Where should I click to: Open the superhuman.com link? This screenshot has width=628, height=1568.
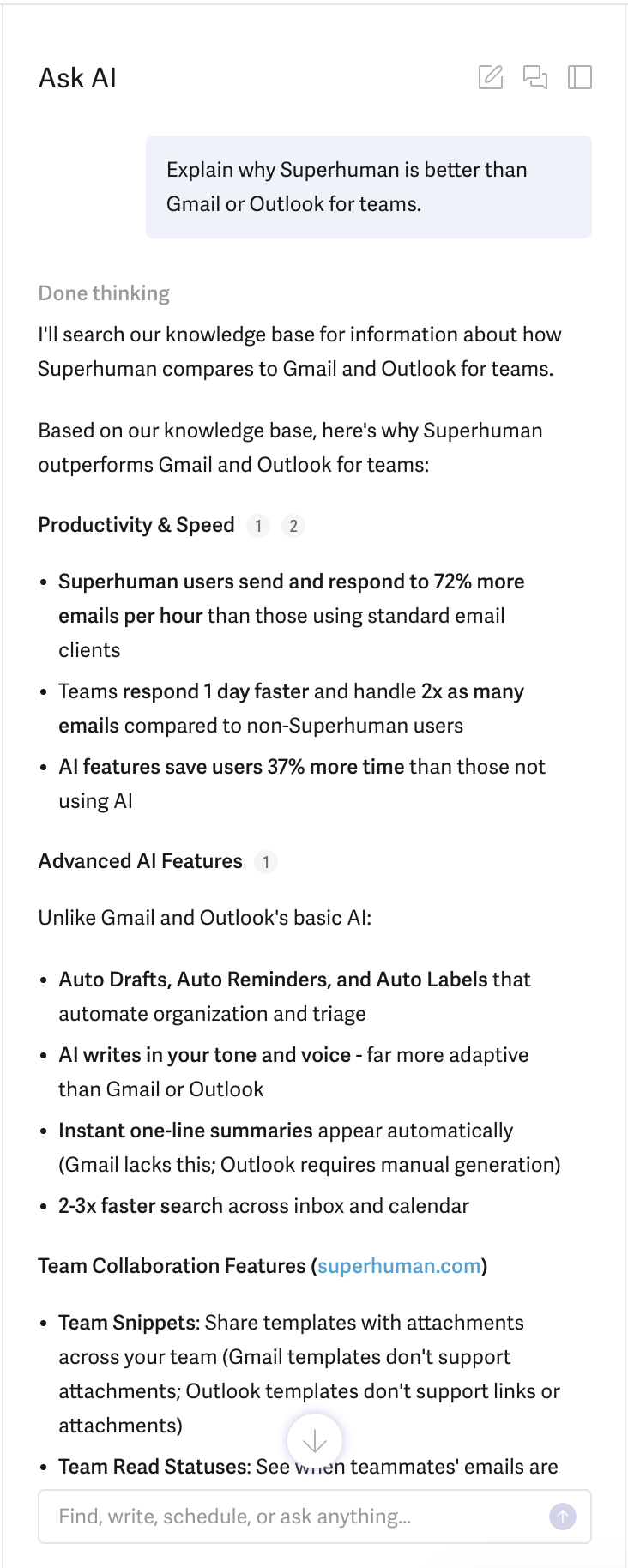(x=399, y=1266)
